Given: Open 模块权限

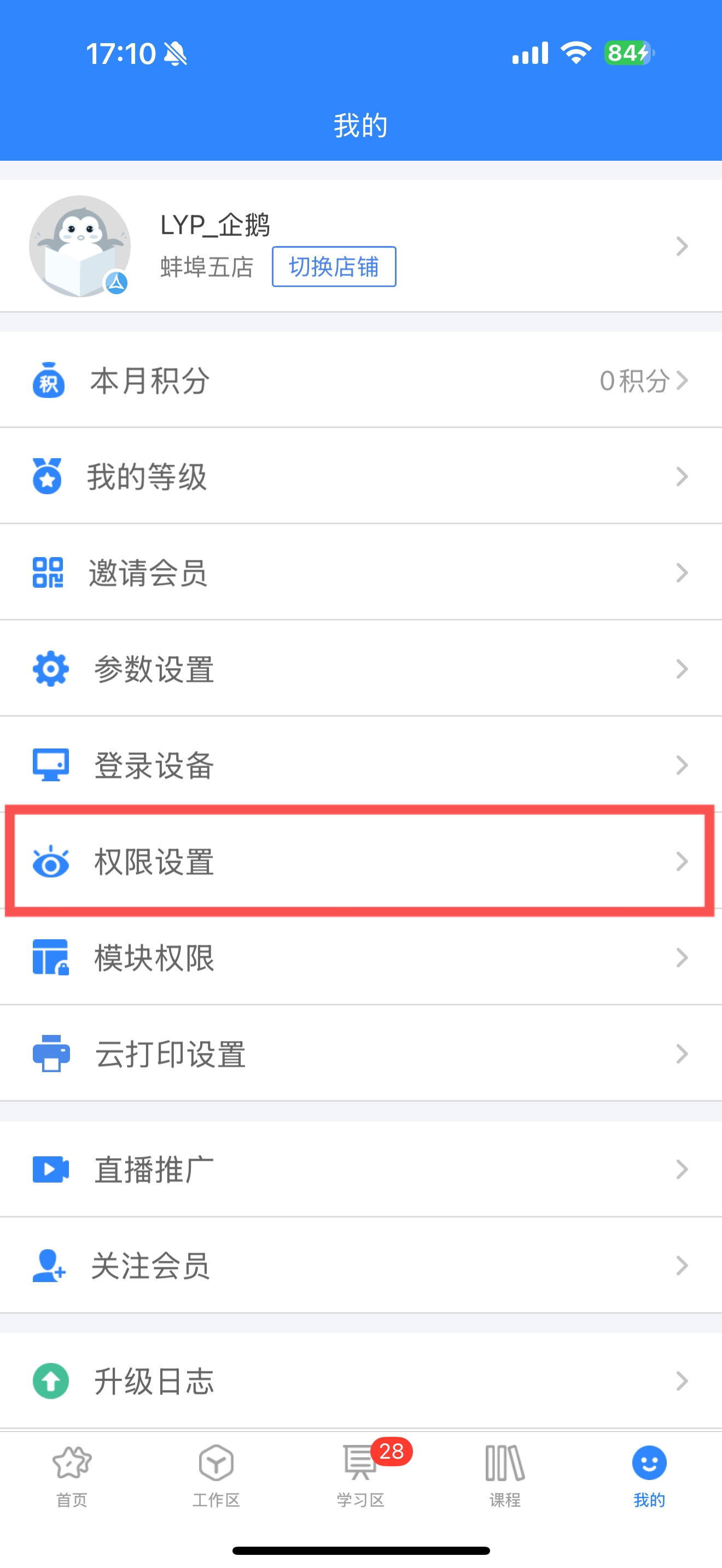Looking at the screenshot, I should click(361, 957).
